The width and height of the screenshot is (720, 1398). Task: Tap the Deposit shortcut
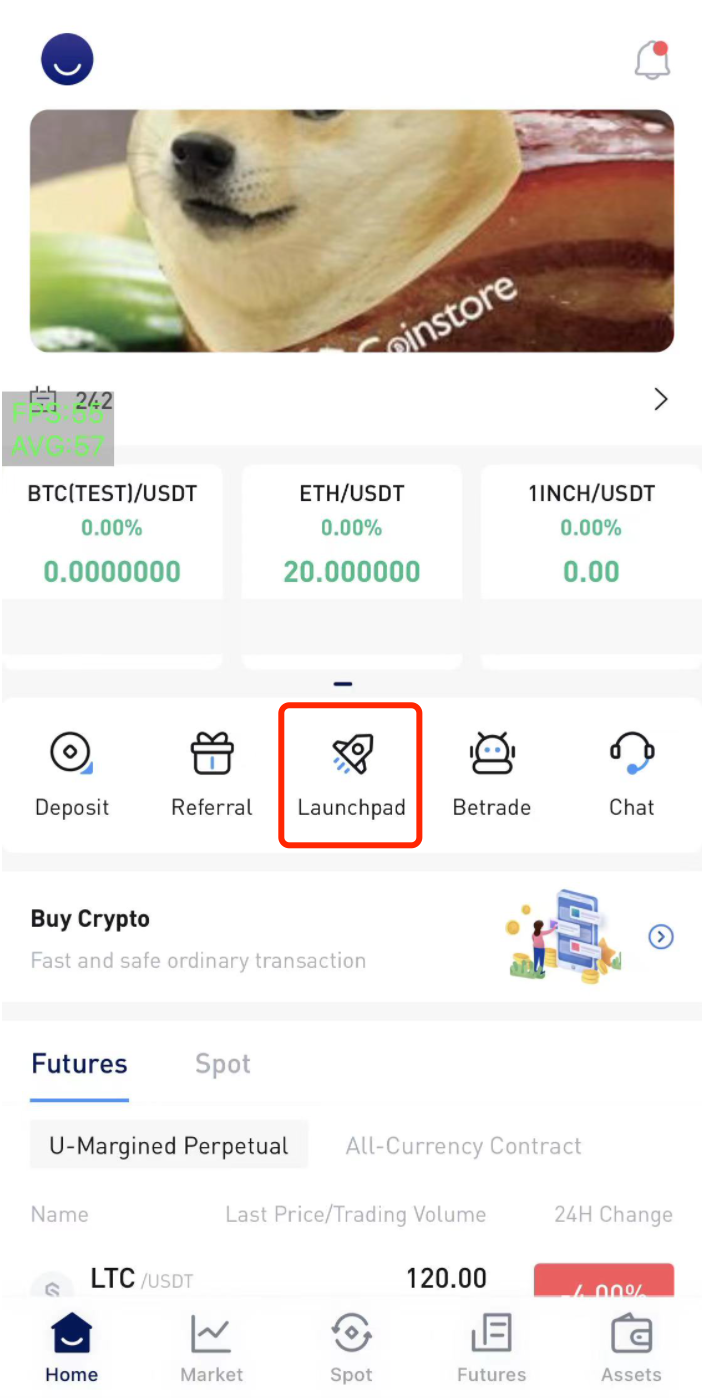click(72, 775)
